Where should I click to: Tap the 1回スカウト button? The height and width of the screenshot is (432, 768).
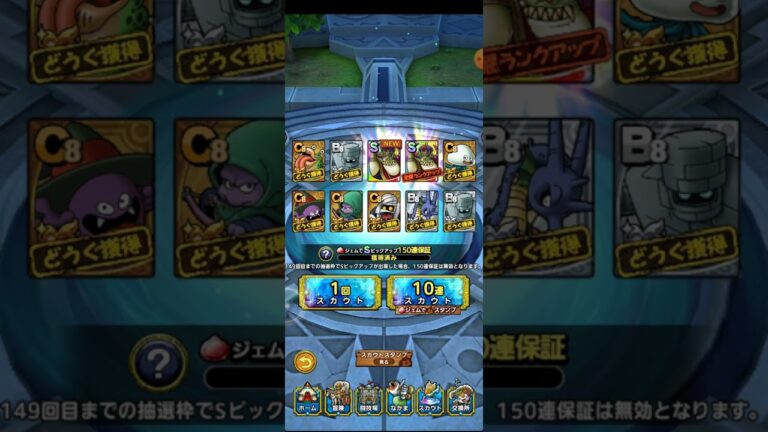tap(338, 292)
